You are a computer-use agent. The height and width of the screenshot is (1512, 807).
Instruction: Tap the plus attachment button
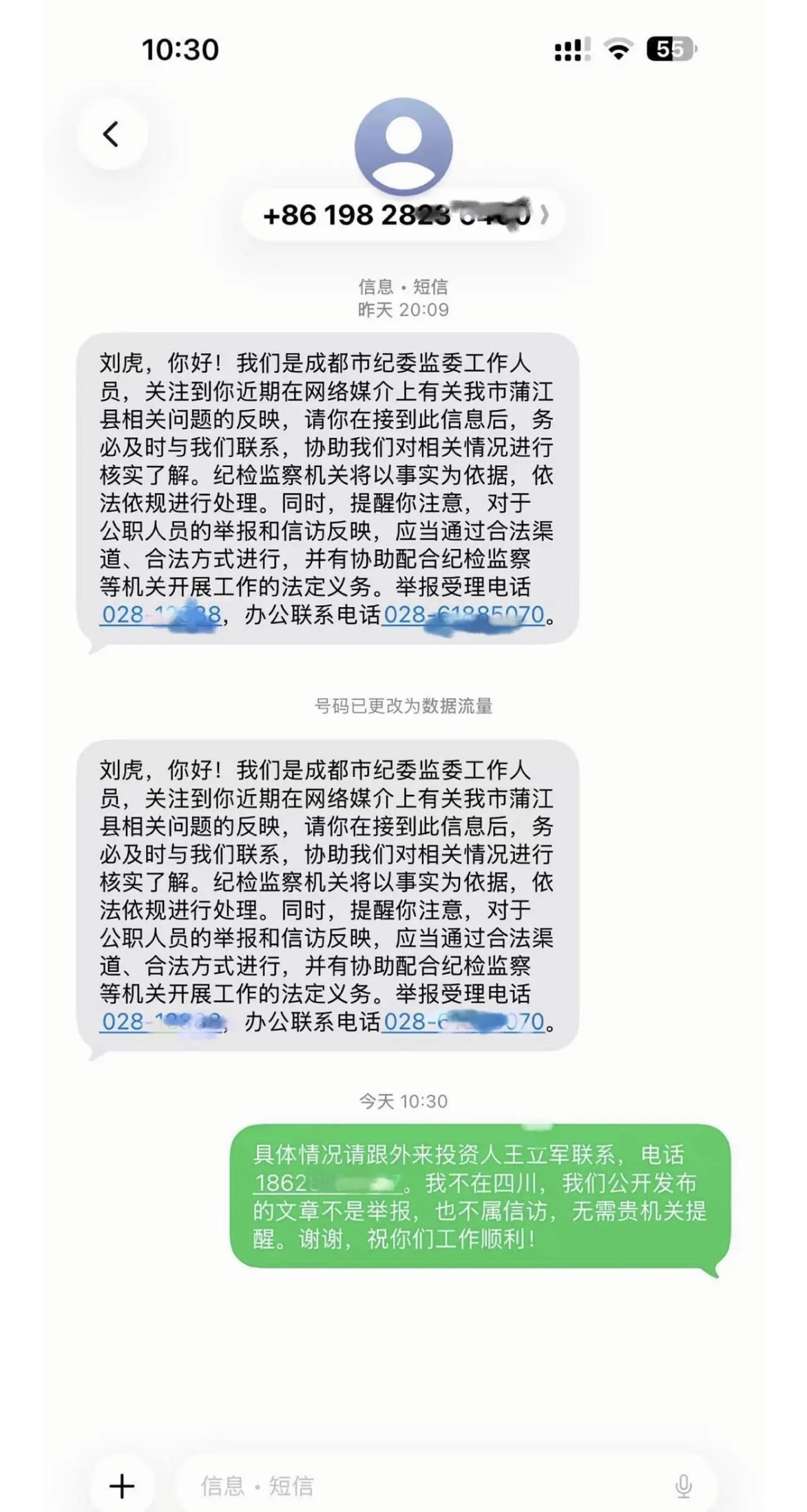click(x=122, y=1486)
